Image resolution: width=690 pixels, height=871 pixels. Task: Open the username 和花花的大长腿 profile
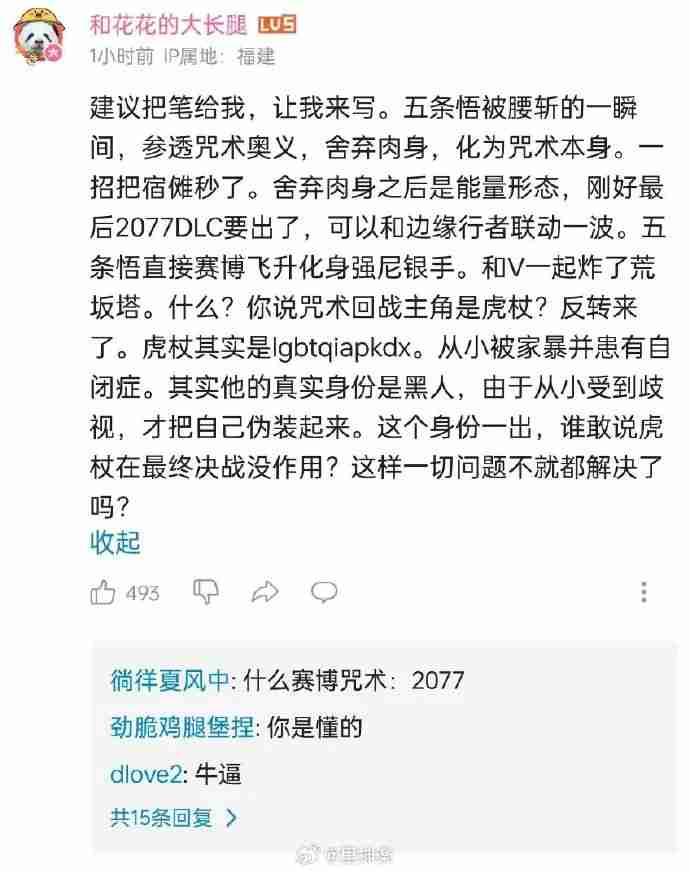[168, 22]
